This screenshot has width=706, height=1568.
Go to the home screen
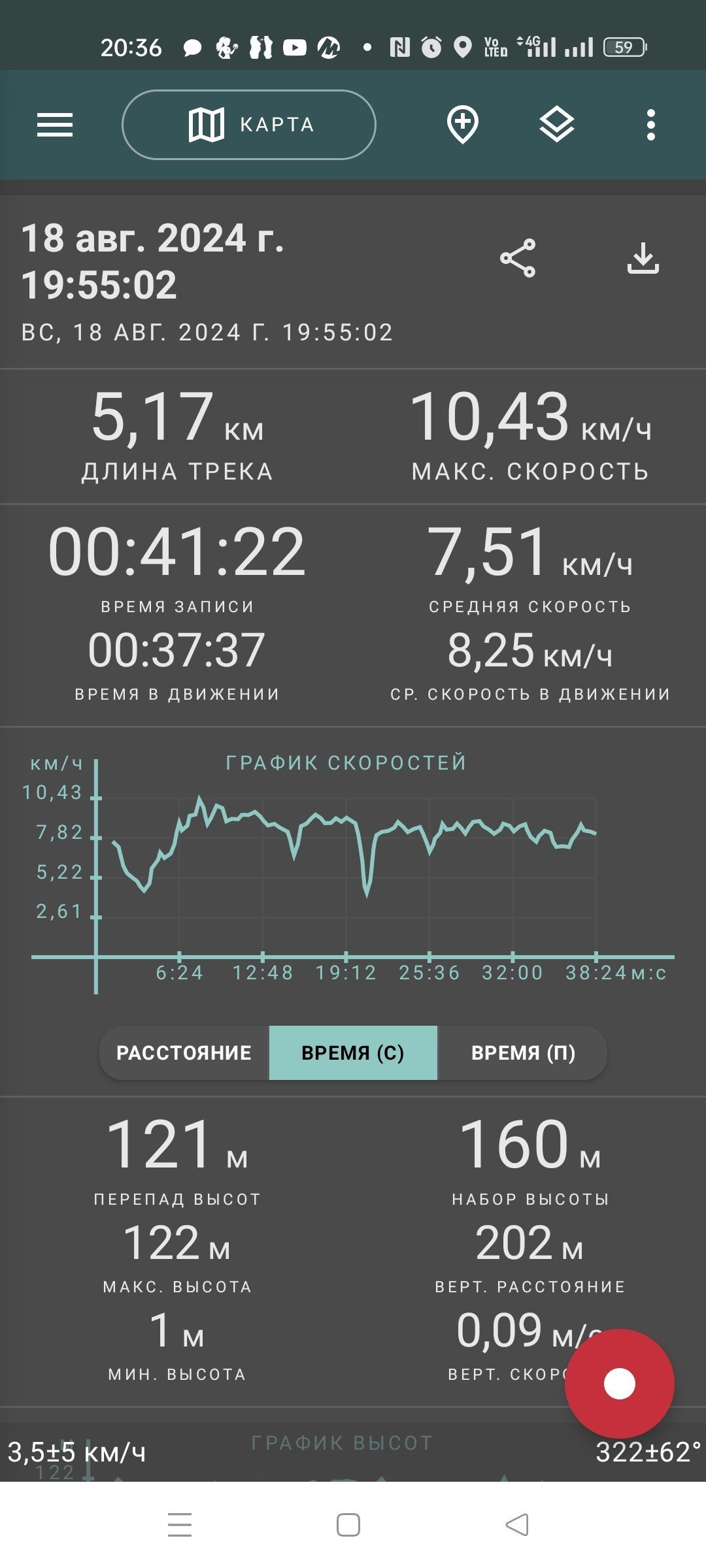348,1525
